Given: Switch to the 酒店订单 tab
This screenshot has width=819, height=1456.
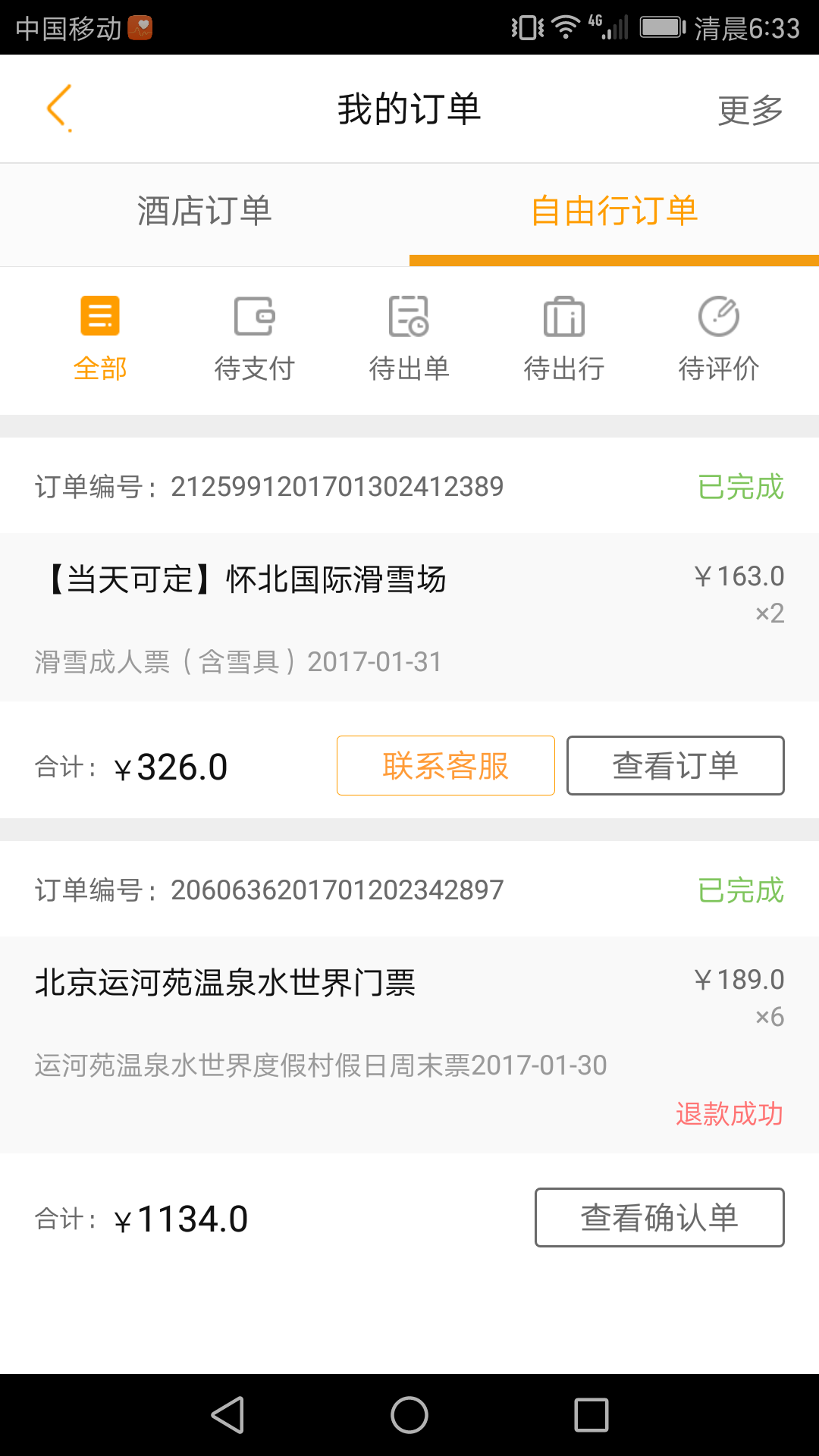Looking at the screenshot, I should click(x=205, y=212).
